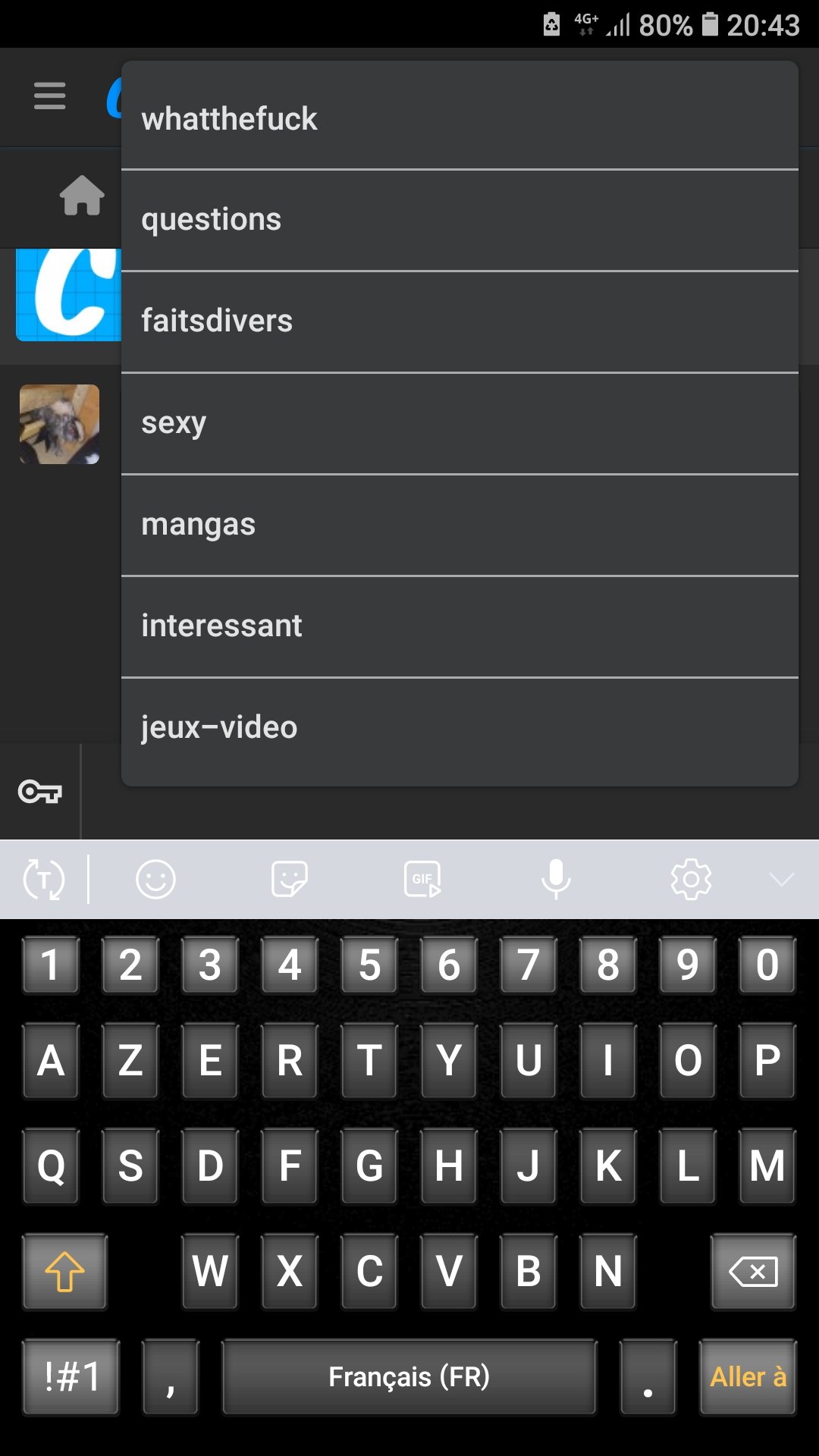This screenshot has height=1456, width=819.
Task: Collapse the keyboard toolbar chevron
Action: click(781, 880)
